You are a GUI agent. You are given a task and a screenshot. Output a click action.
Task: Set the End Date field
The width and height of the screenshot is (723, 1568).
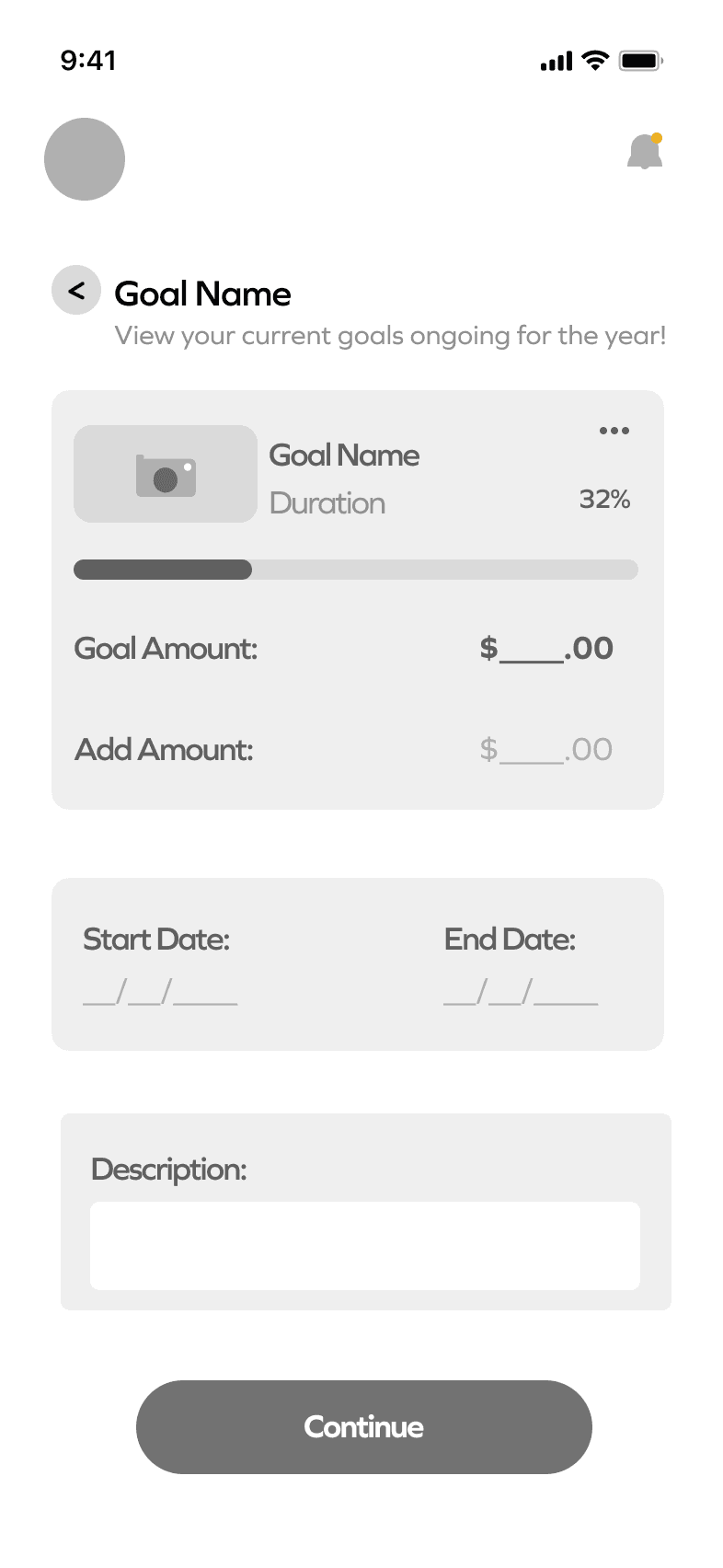click(521, 992)
